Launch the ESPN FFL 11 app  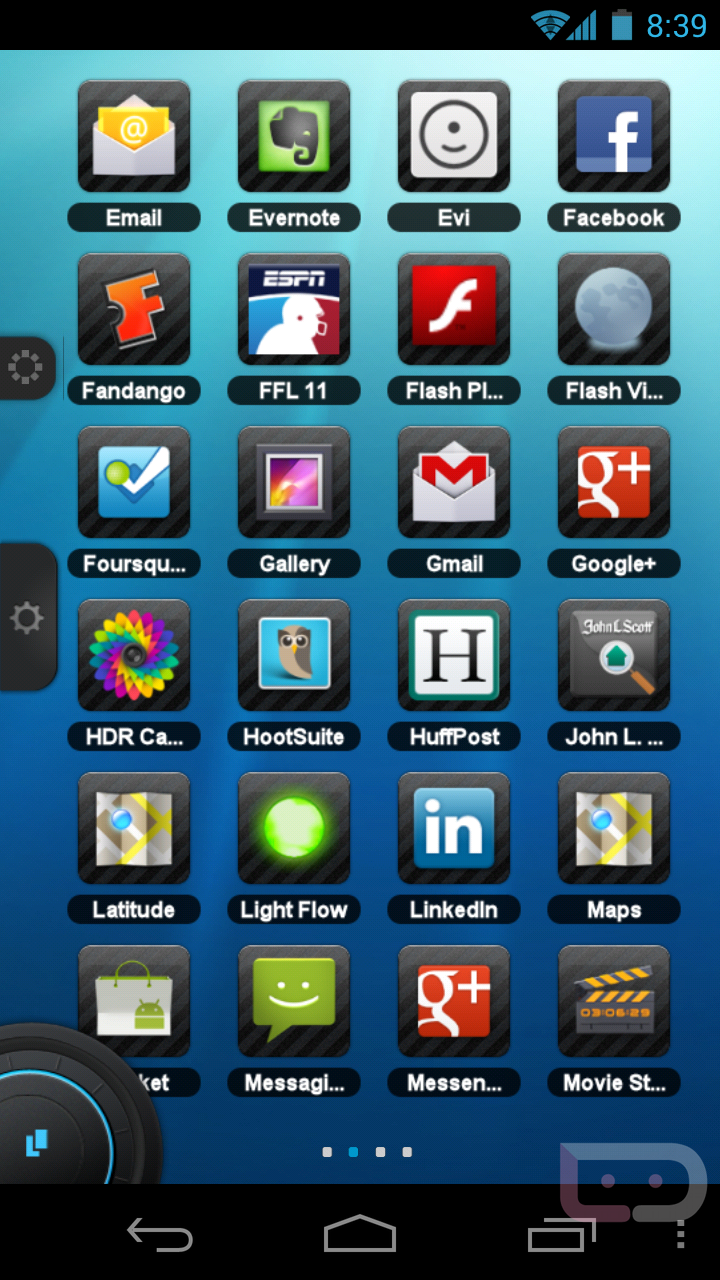point(294,309)
